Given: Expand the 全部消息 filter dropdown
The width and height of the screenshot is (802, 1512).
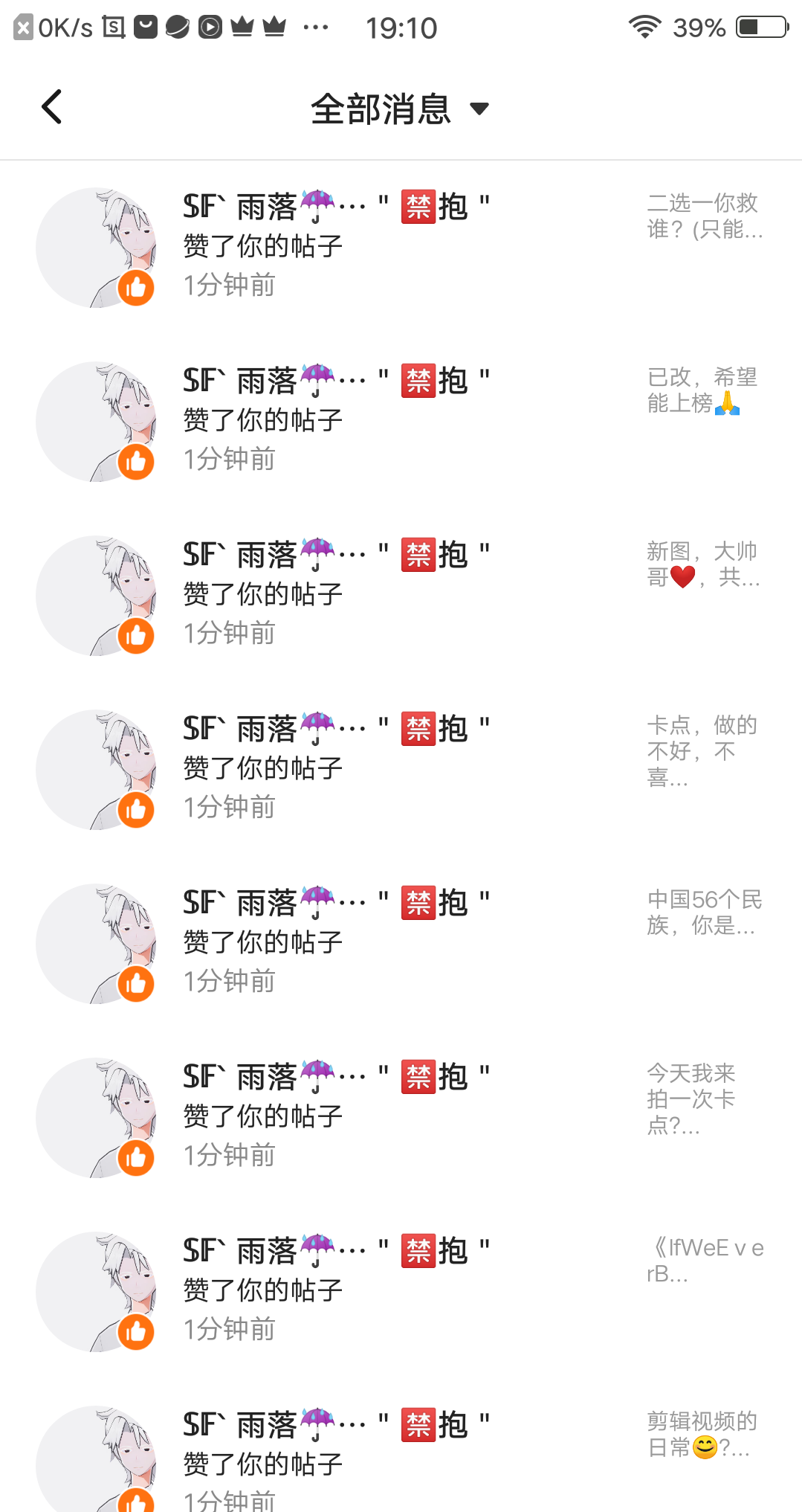Looking at the screenshot, I should (400, 109).
